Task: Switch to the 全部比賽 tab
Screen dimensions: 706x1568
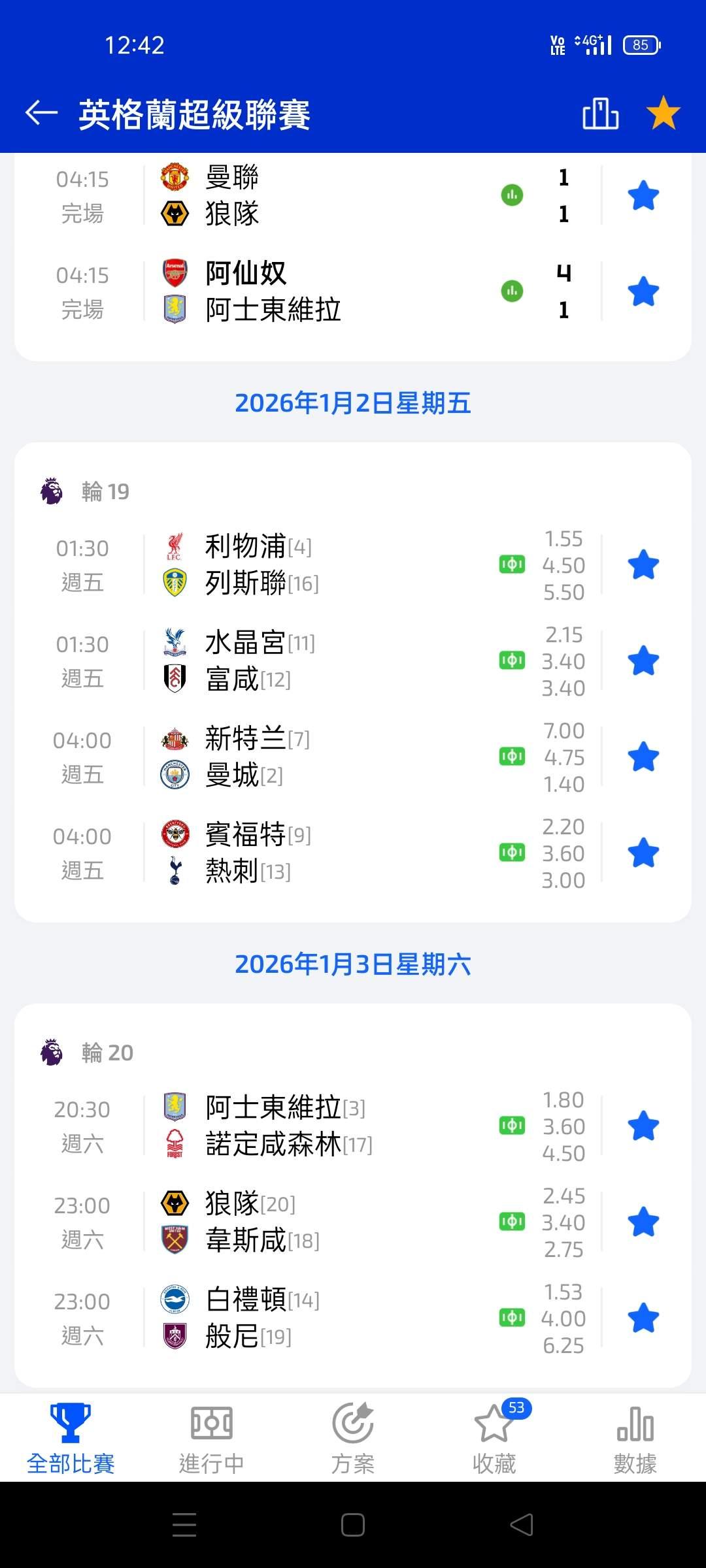Action: [x=71, y=1437]
